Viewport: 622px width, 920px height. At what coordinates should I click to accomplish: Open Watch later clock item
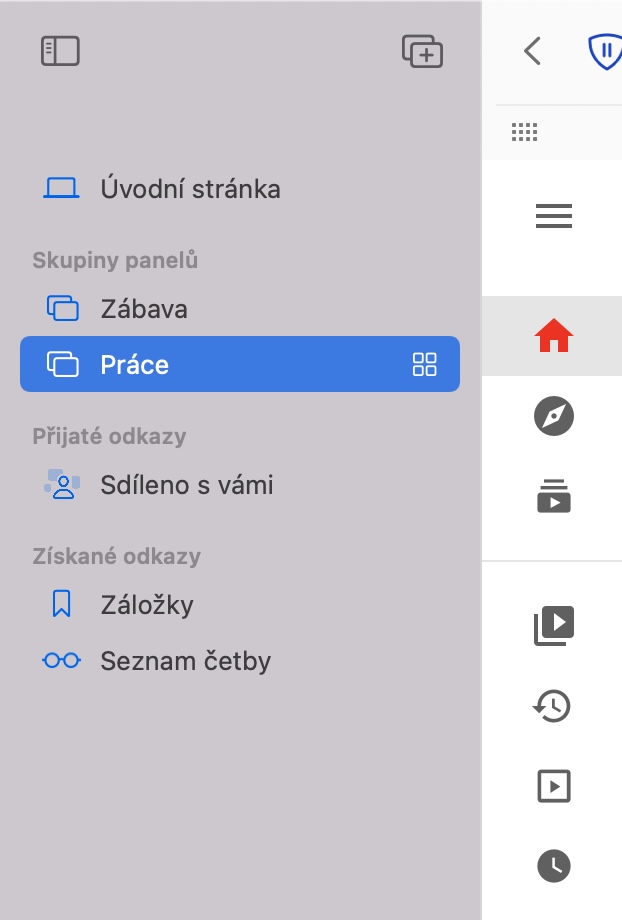point(553,865)
